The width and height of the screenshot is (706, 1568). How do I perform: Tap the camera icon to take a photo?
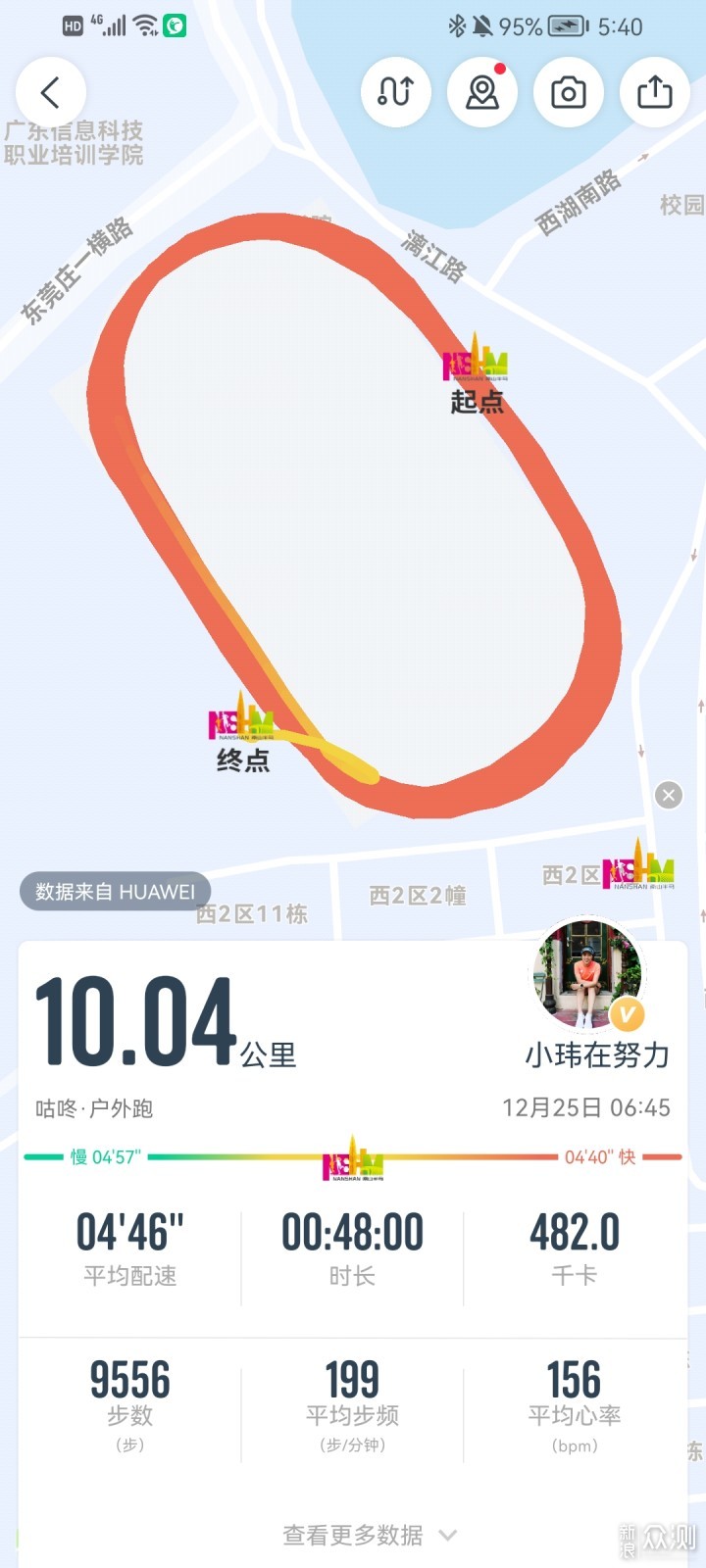click(568, 93)
